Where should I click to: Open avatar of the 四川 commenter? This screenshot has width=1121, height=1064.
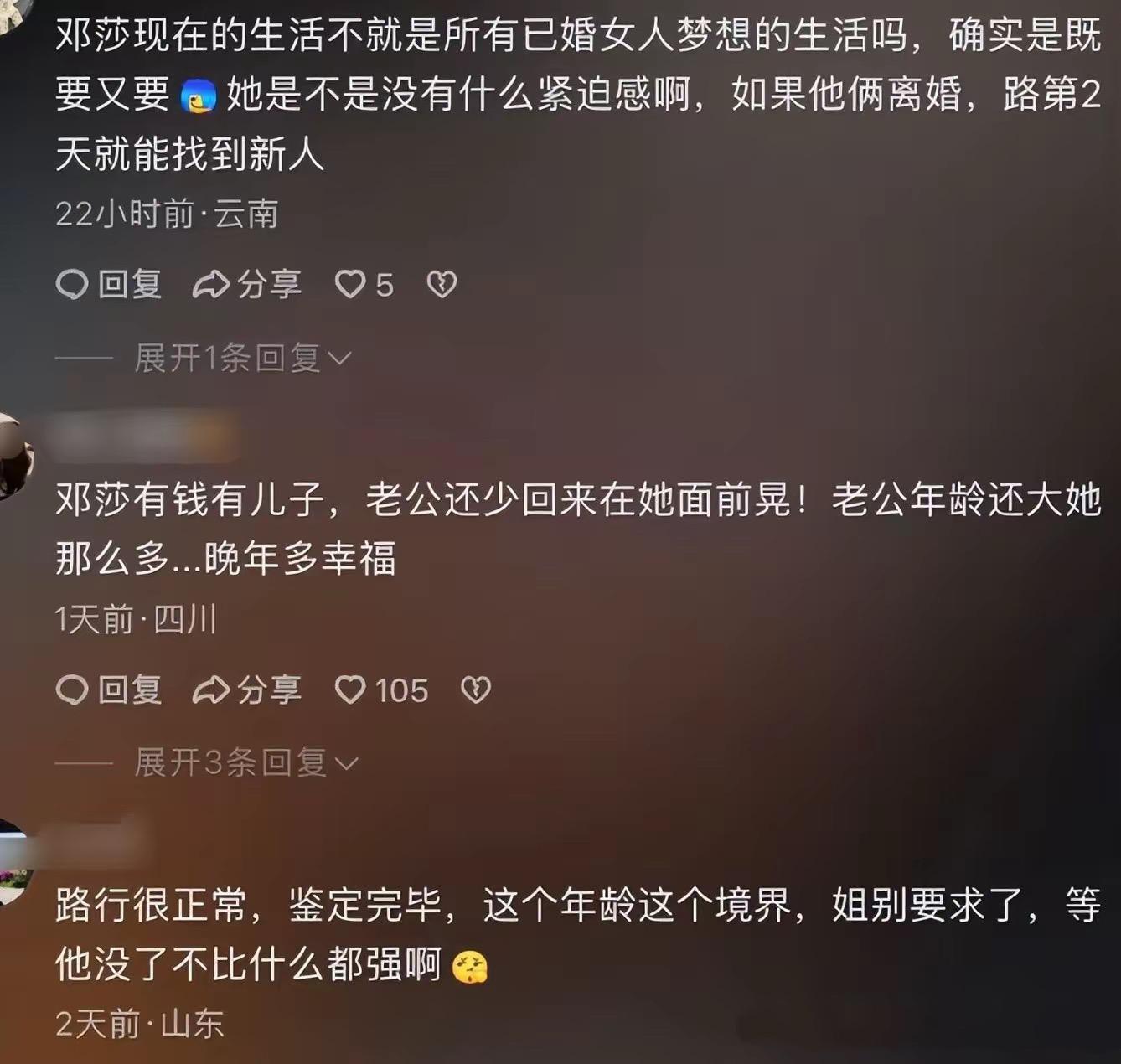13,457
